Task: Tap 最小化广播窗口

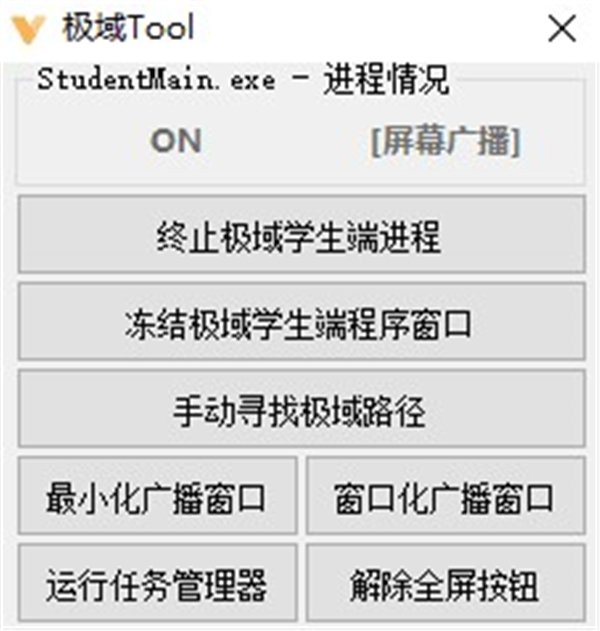Action: tap(157, 497)
